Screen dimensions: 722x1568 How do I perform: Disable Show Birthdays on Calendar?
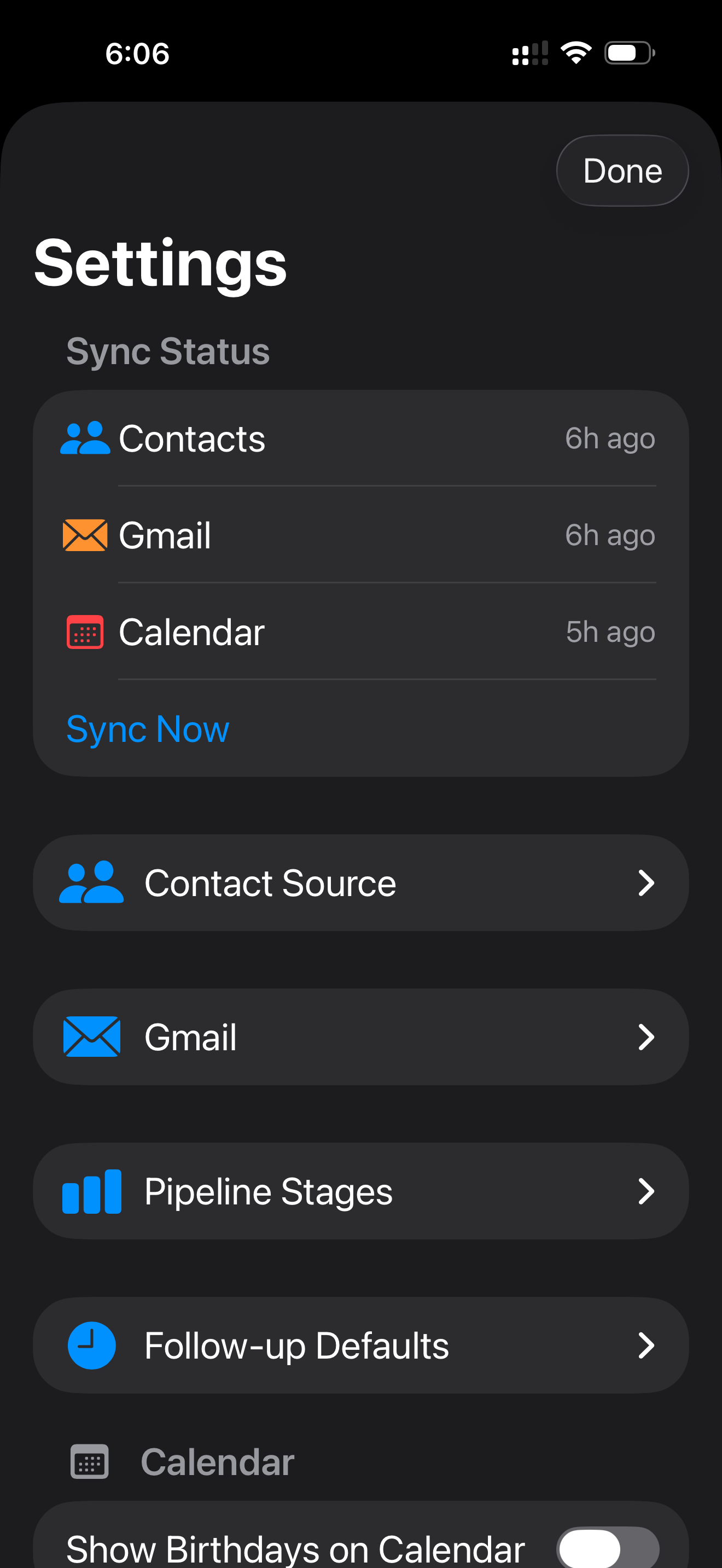click(x=607, y=1548)
